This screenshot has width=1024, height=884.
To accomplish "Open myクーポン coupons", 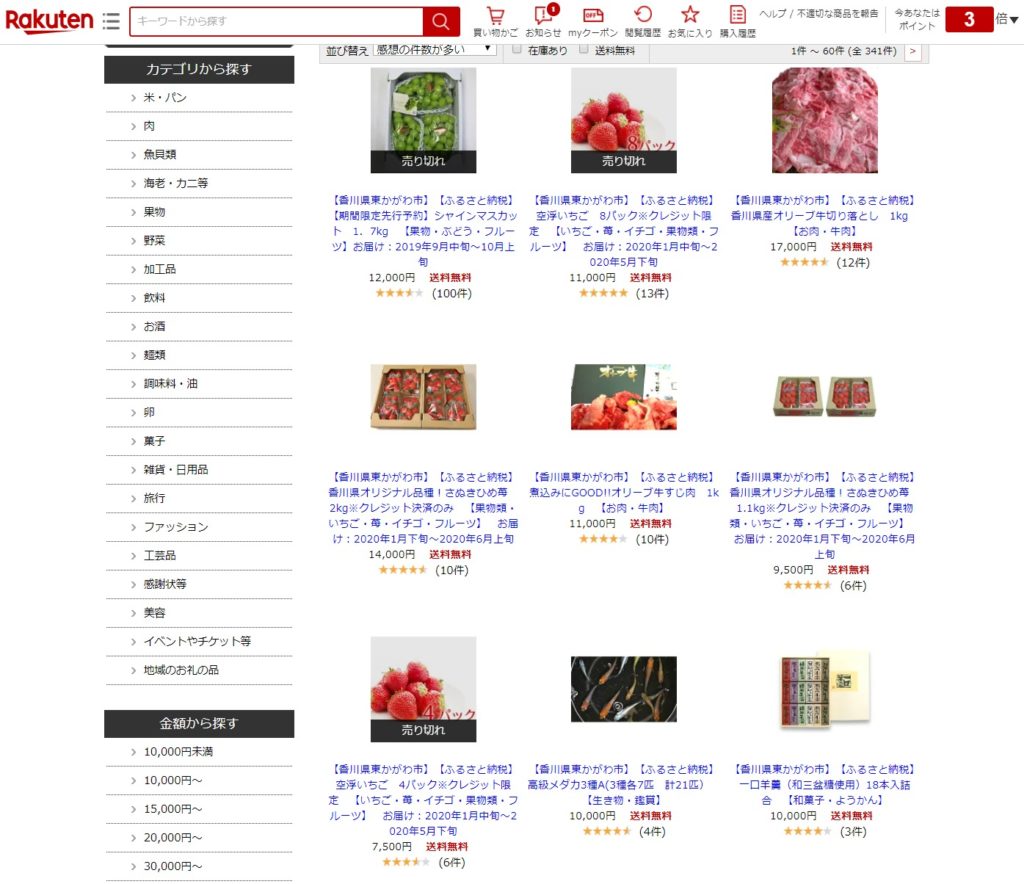I will [x=593, y=21].
